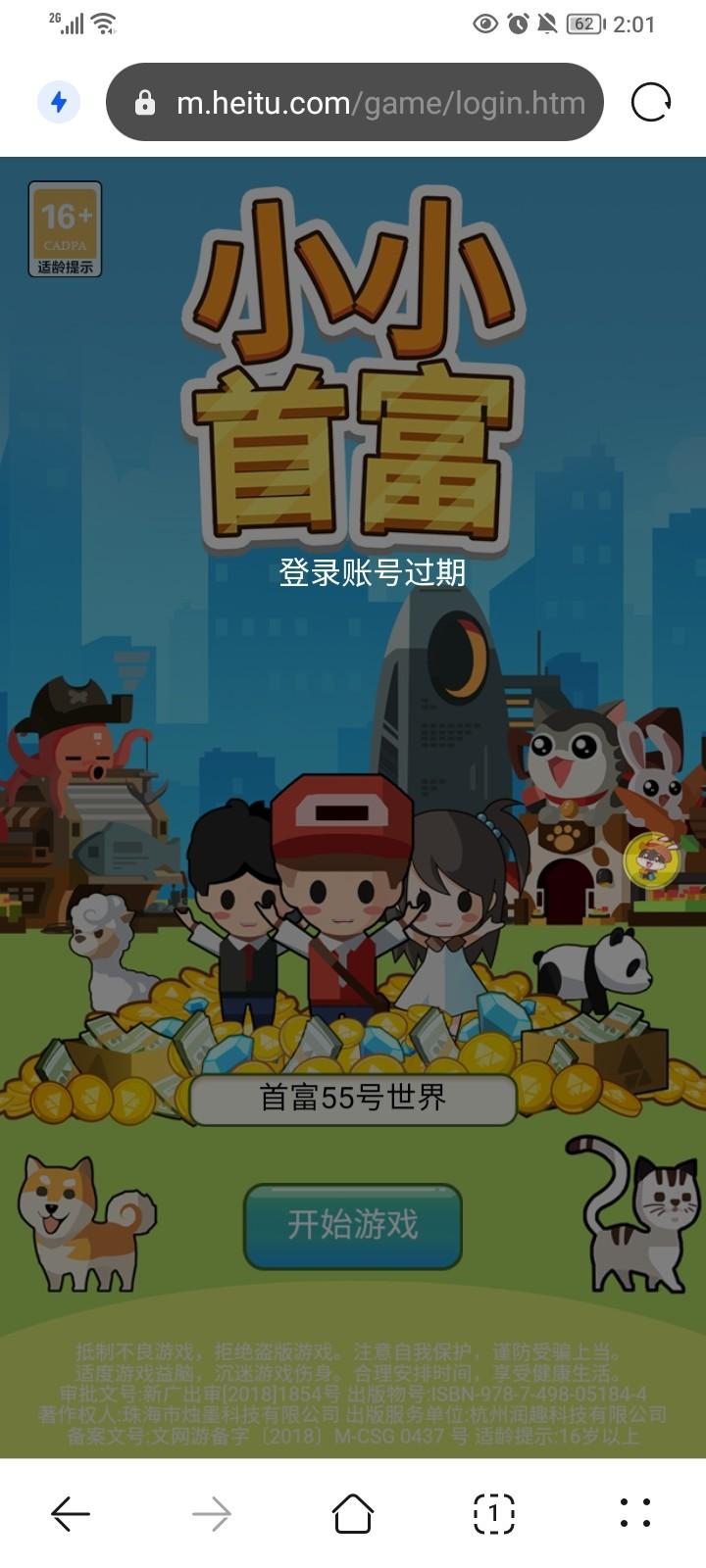Open the browser home page
706x1568 pixels.
pos(353,1513)
